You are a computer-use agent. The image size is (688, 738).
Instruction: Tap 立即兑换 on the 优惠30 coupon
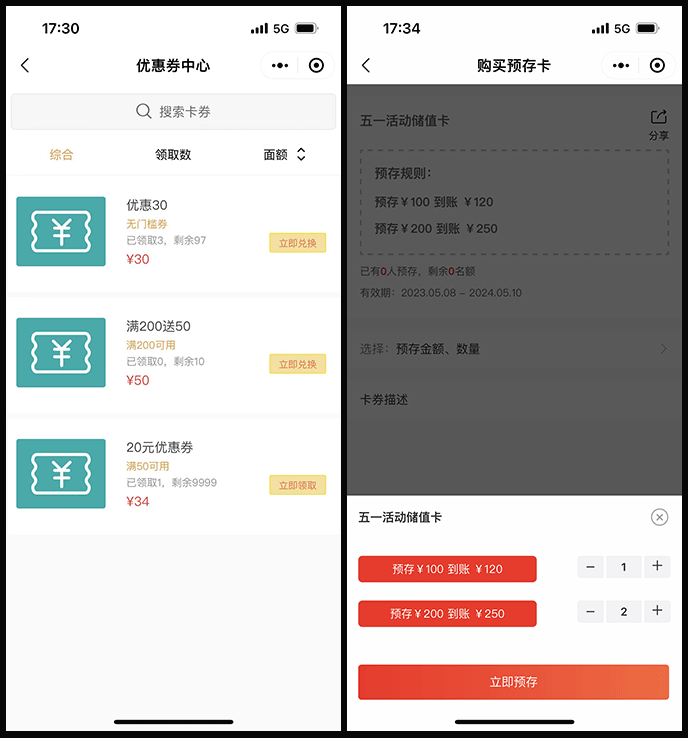[x=297, y=243]
